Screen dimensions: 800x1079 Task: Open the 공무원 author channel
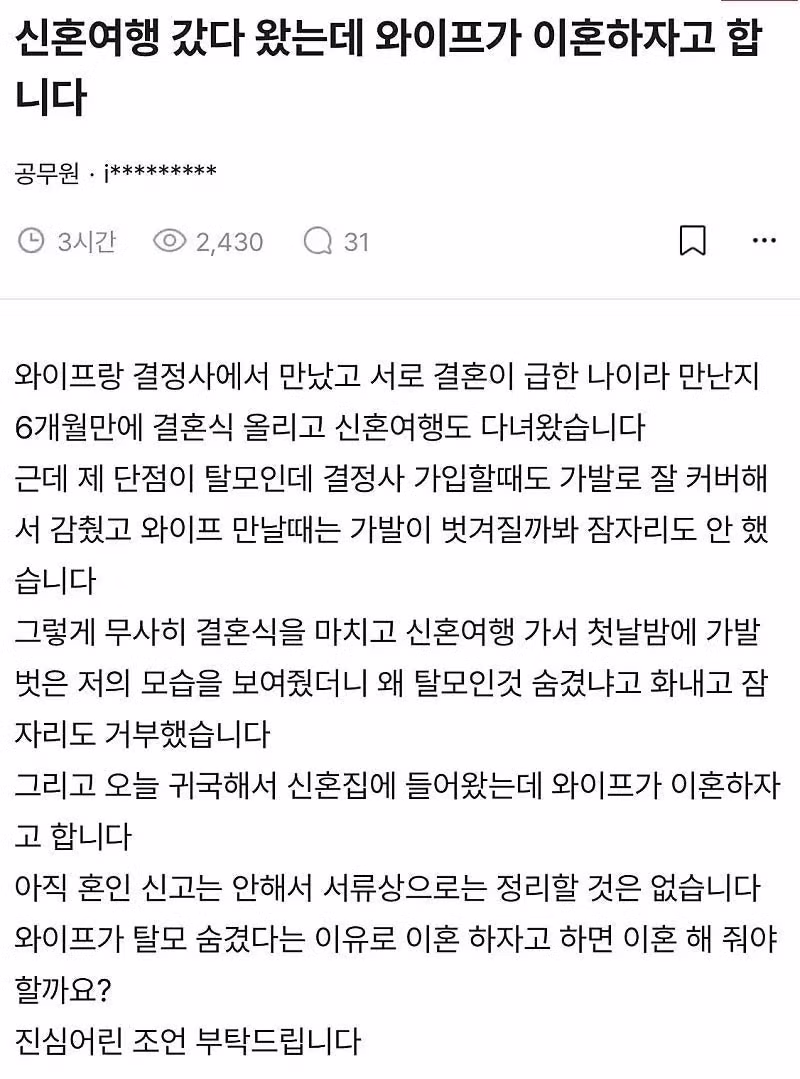pyautogui.click(x=47, y=173)
